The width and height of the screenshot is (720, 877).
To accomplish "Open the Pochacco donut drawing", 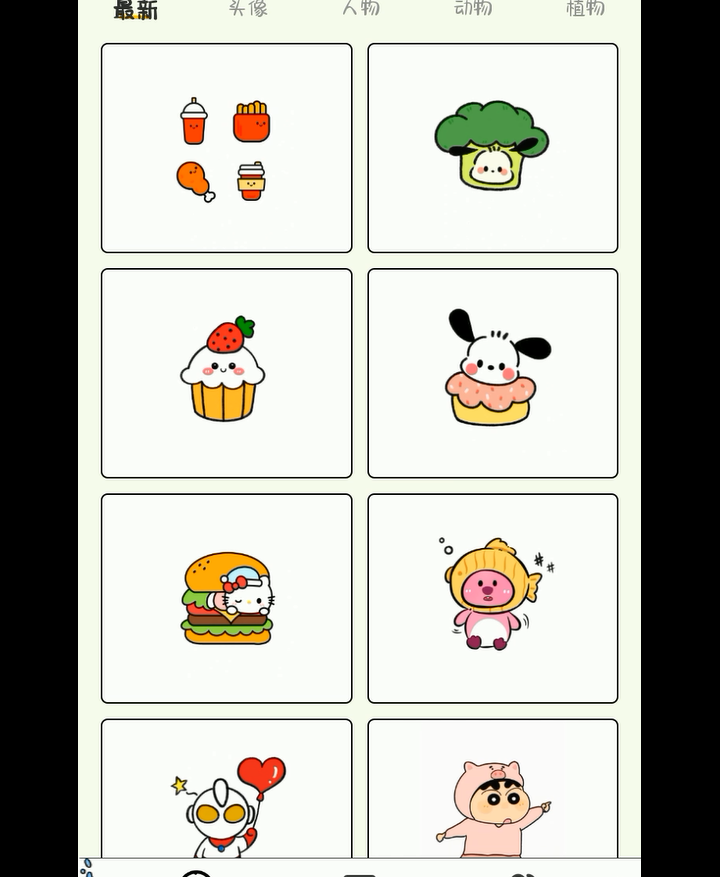I will click(x=492, y=372).
